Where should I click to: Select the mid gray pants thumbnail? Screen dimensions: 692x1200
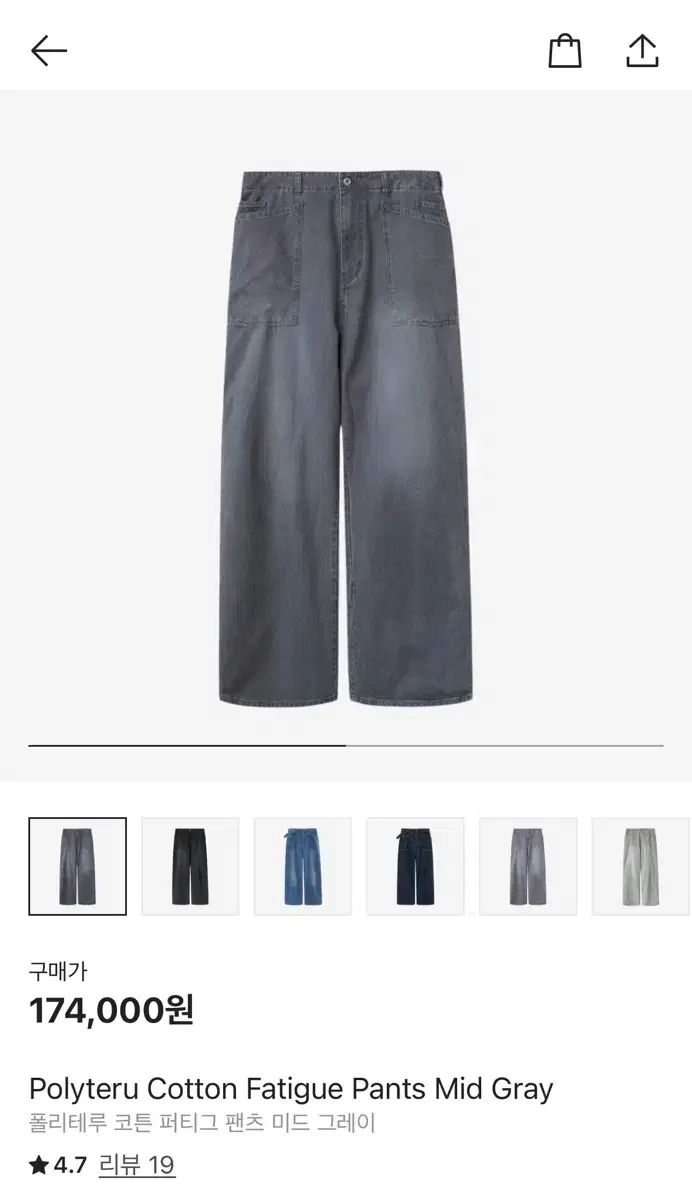tap(77, 866)
